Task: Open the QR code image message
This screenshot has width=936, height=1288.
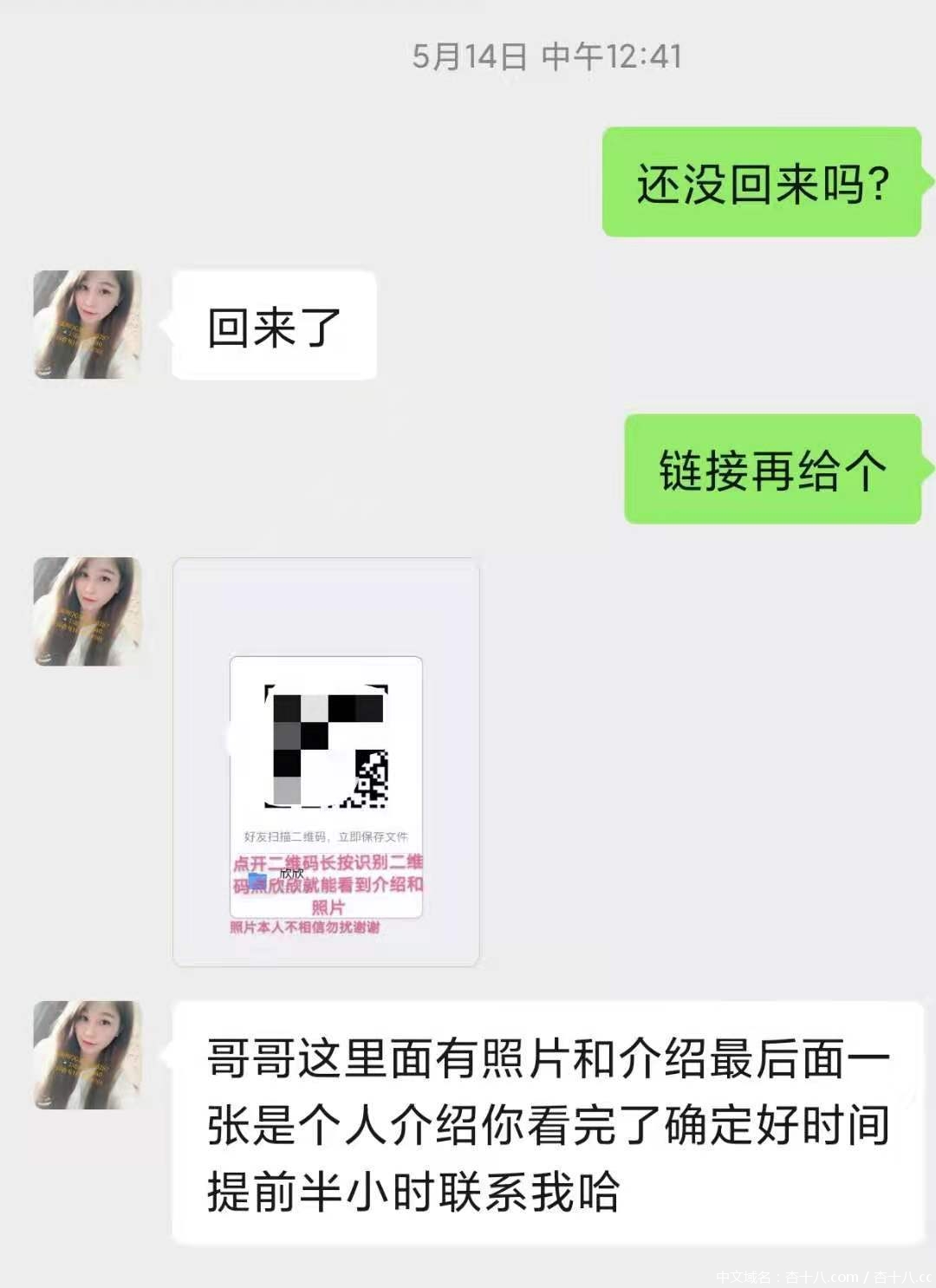Action: tap(326, 763)
